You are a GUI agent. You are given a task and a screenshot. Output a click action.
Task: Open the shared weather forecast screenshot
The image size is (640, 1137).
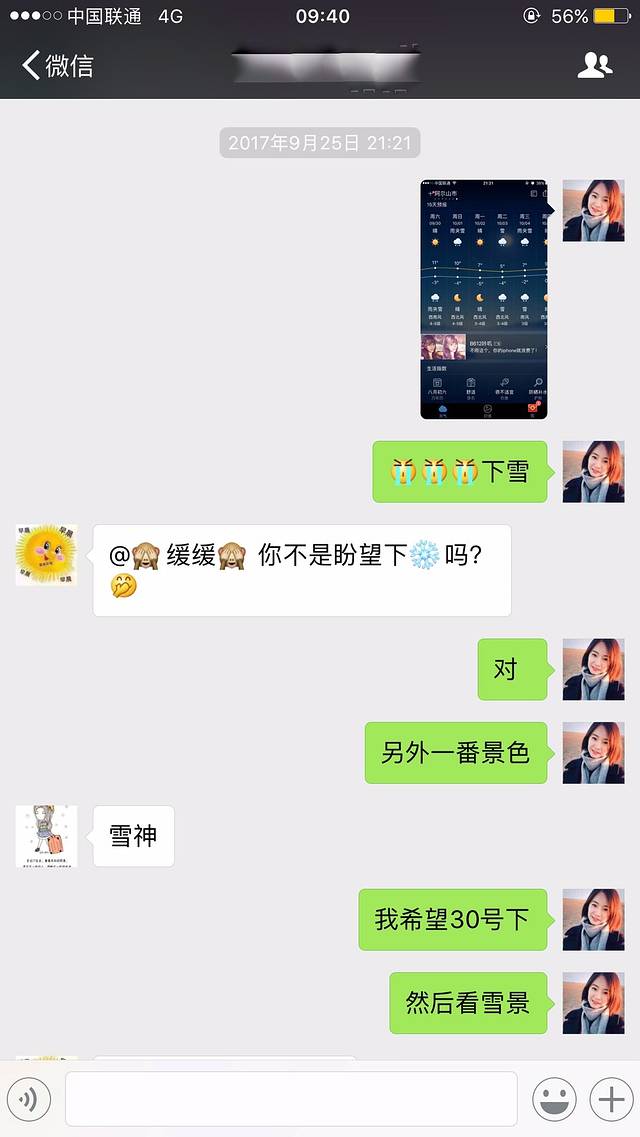(483, 299)
